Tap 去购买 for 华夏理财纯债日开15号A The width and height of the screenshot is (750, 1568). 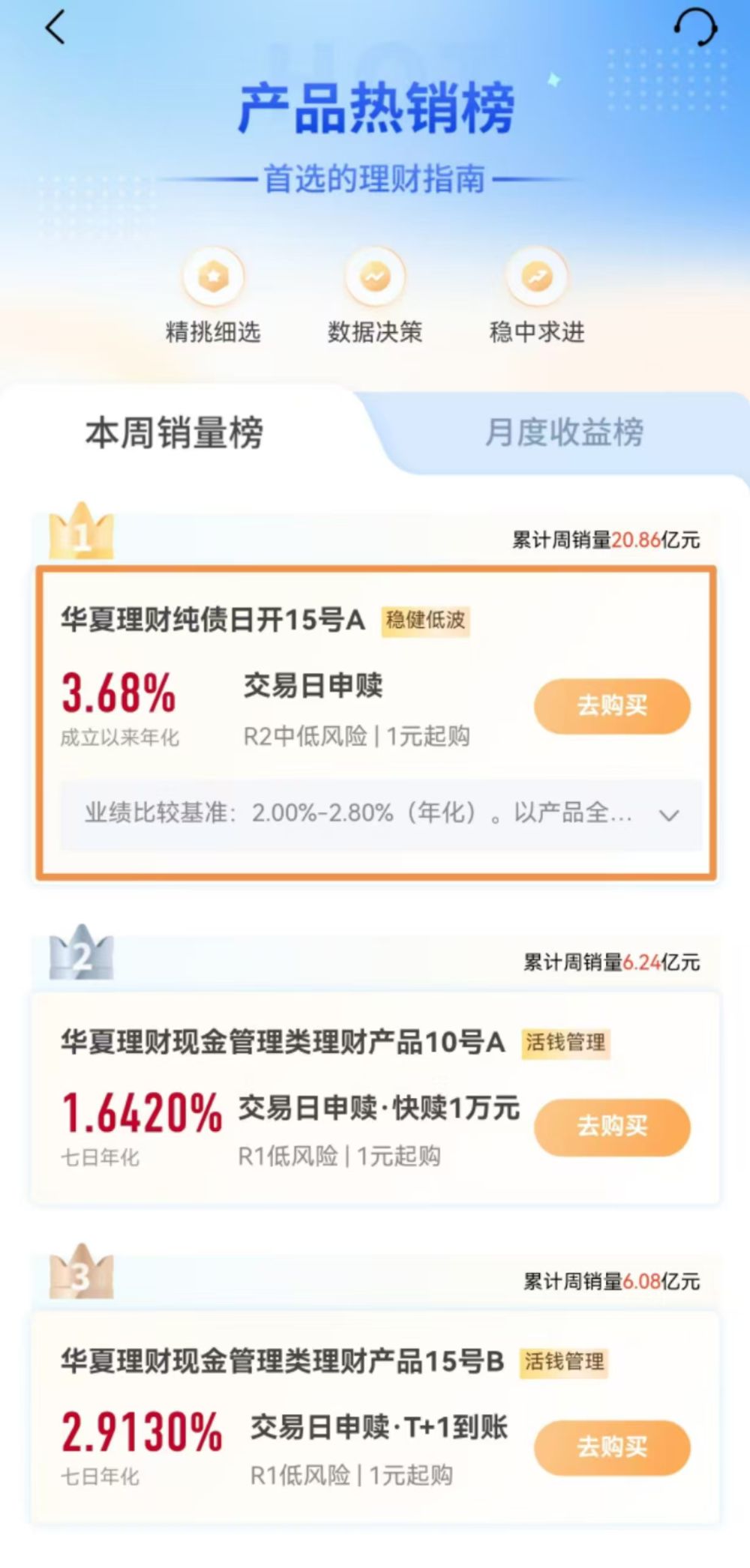click(x=611, y=705)
